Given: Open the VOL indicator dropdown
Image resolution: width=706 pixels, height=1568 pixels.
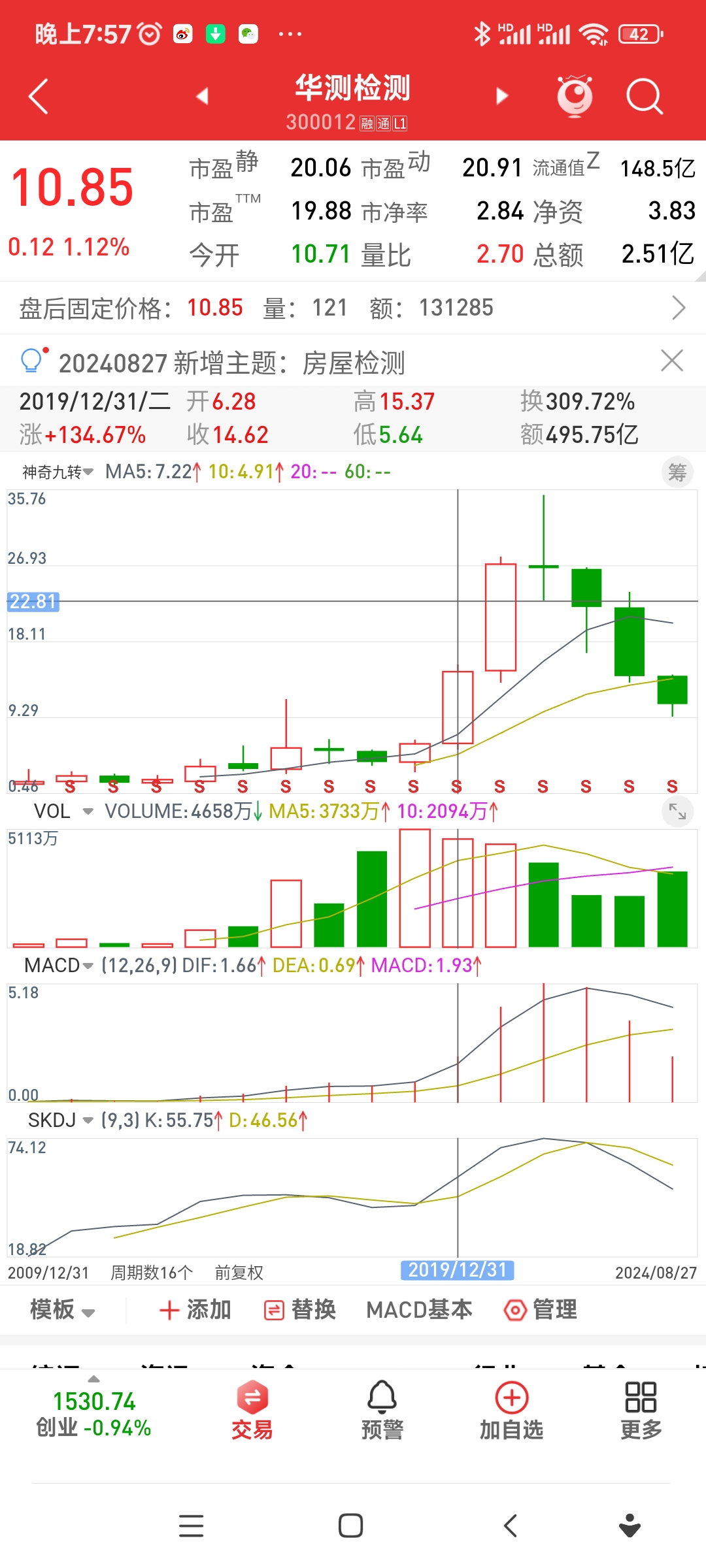Looking at the screenshot, I should (63, 811).
